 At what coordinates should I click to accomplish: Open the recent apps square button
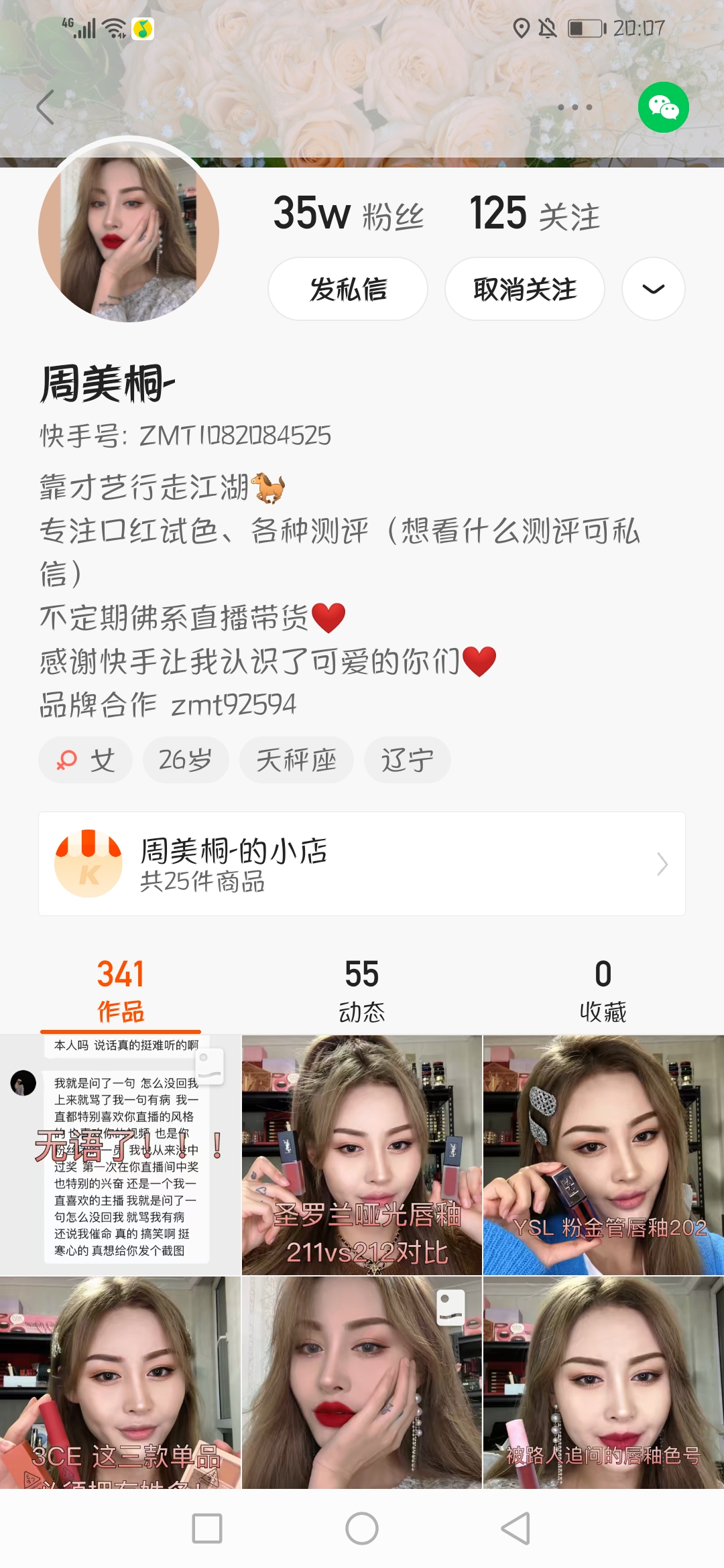207,1528
